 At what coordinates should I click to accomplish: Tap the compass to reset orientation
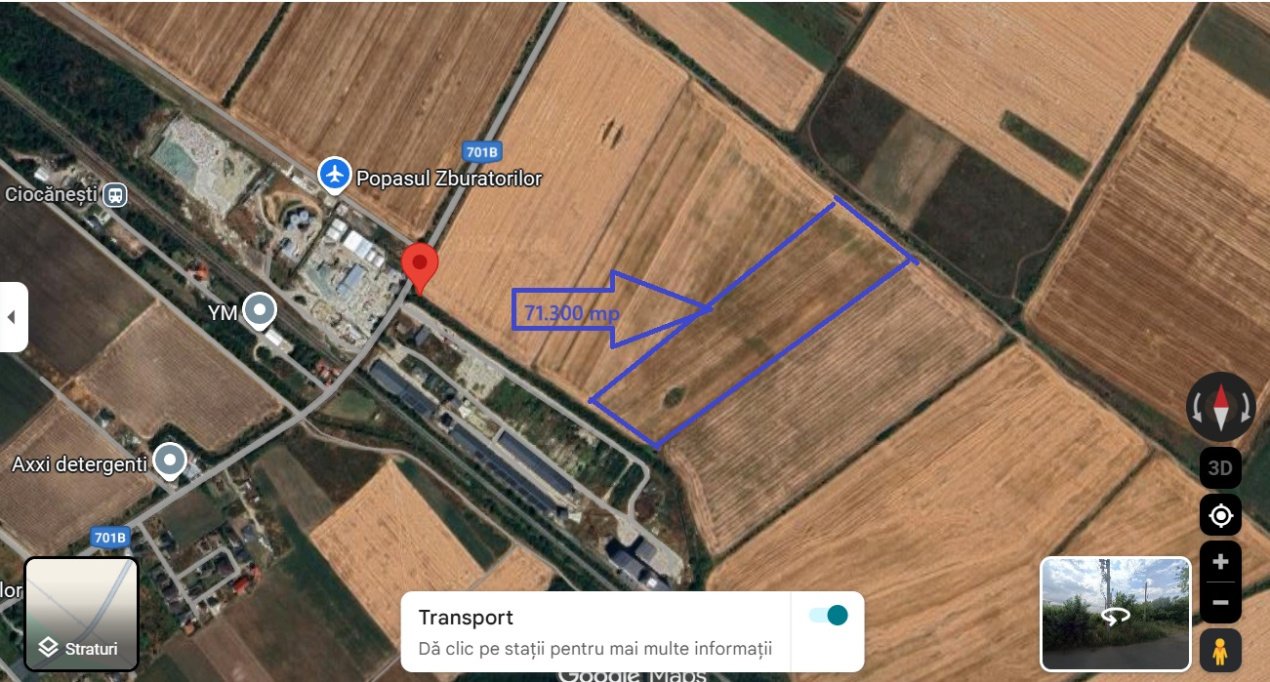pos(1220,407)
